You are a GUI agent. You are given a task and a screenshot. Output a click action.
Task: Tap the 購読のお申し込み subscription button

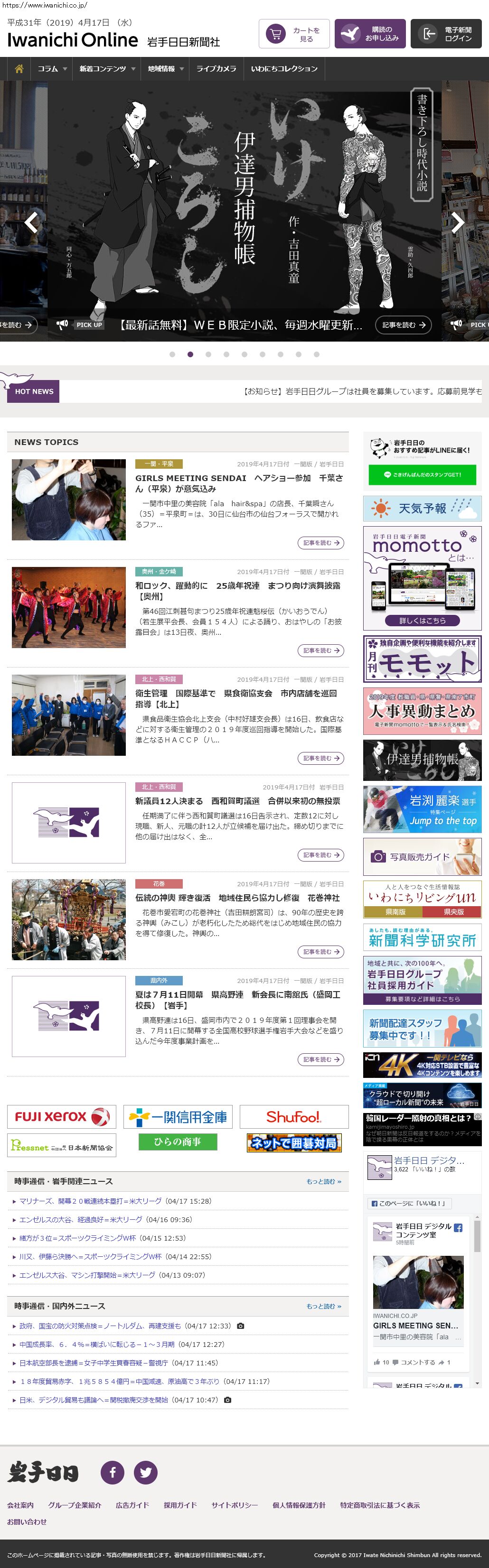370,34
